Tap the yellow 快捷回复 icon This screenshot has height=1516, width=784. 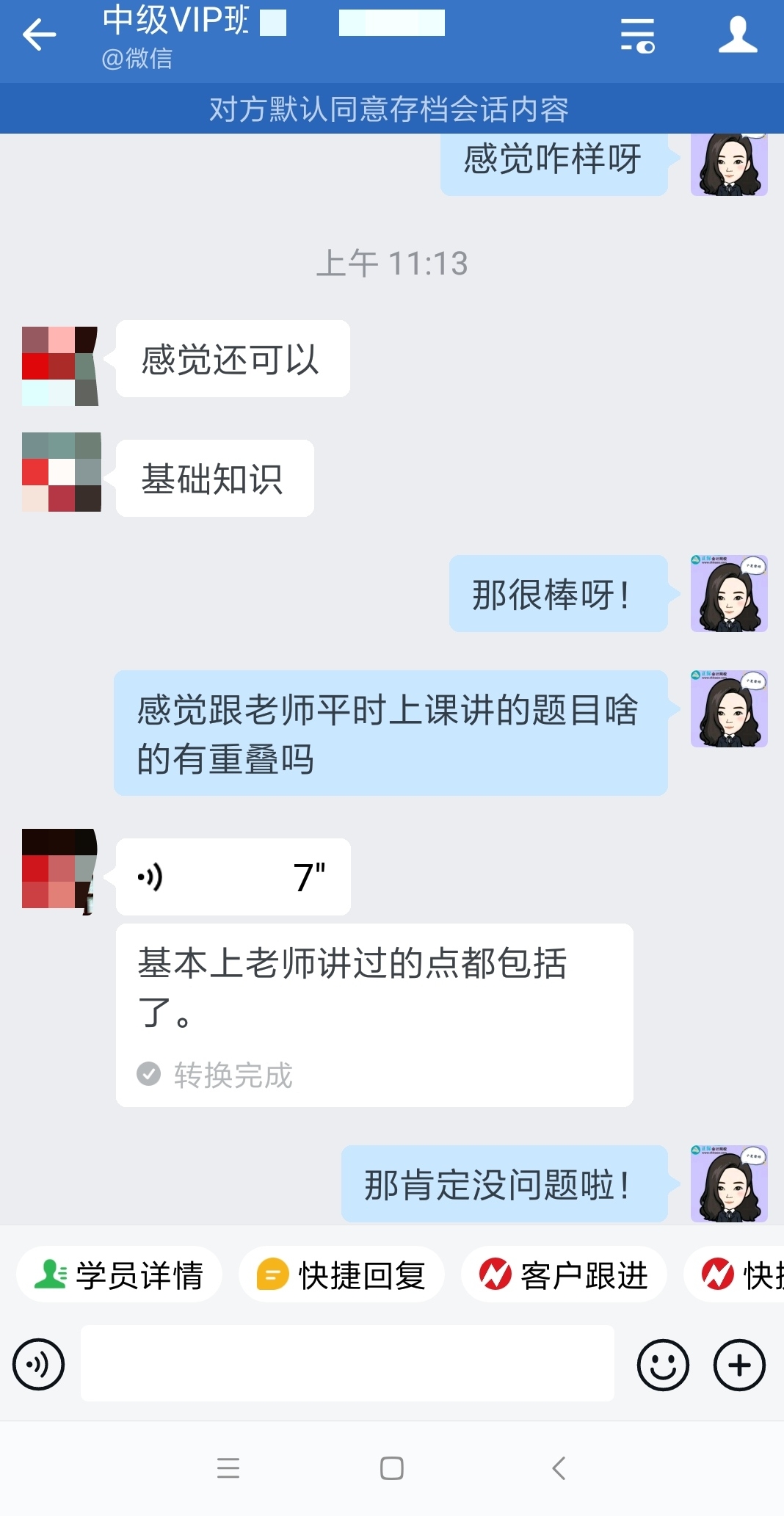(272, 1274)
